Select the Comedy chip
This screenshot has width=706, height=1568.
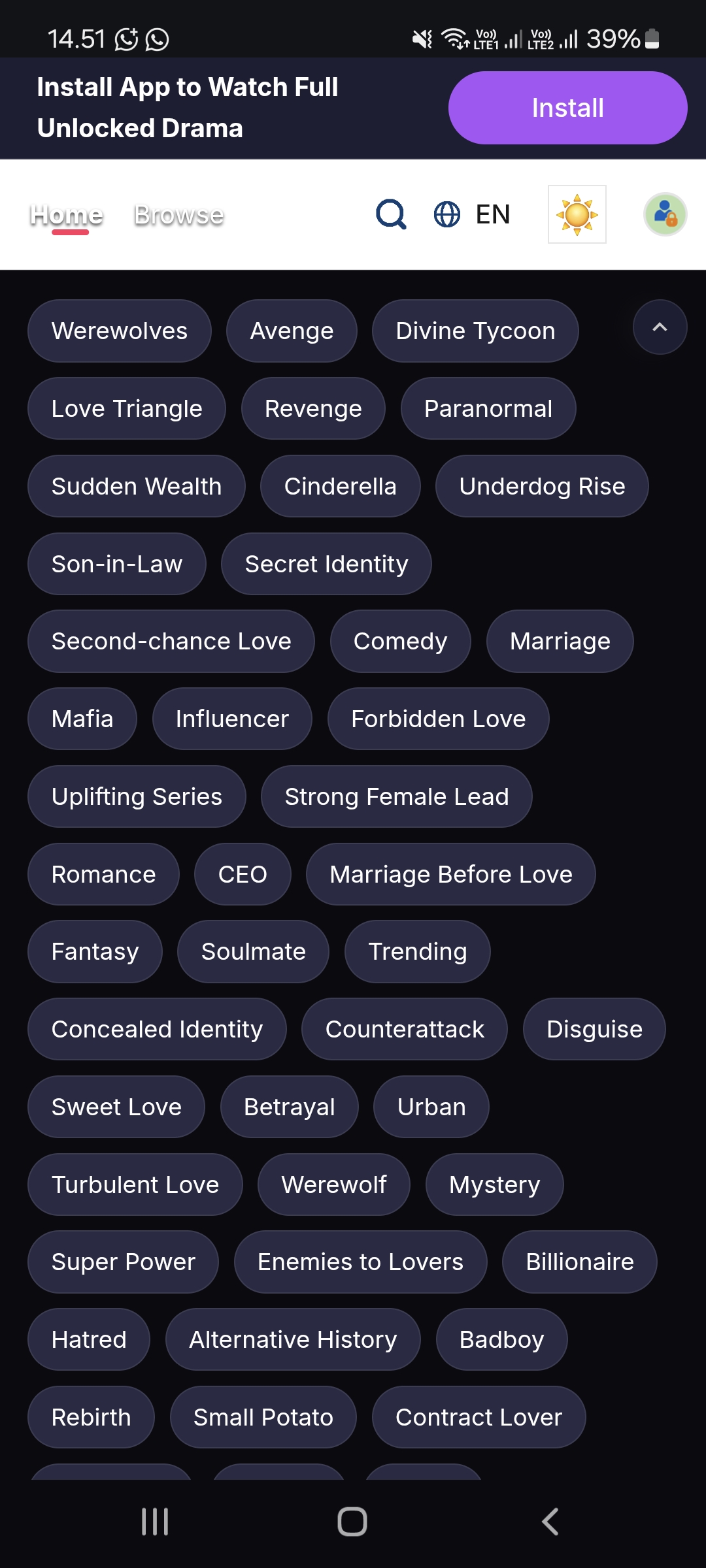pos(400,642)
